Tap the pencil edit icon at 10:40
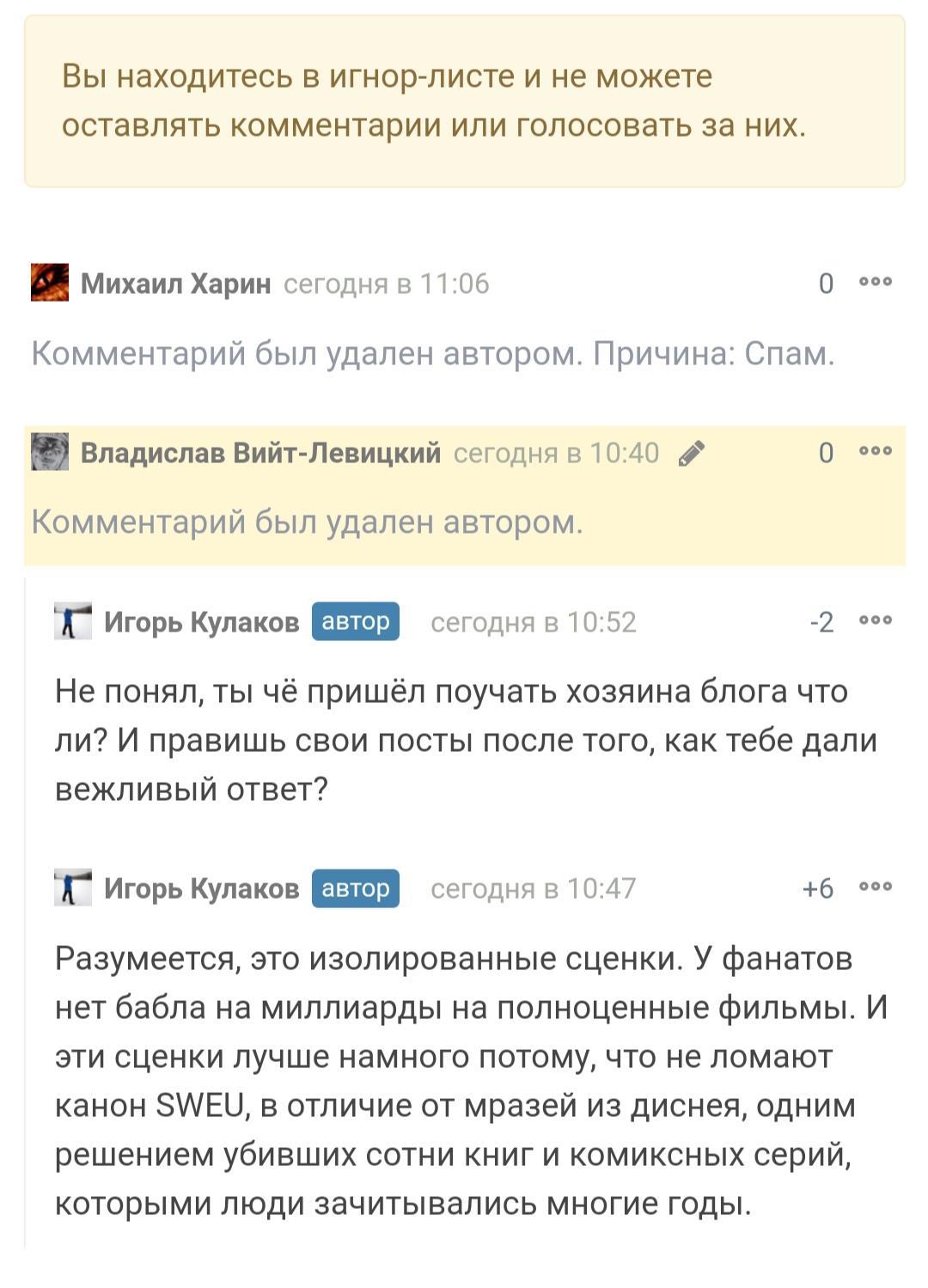928x1288 pixels. click(691, 453)
